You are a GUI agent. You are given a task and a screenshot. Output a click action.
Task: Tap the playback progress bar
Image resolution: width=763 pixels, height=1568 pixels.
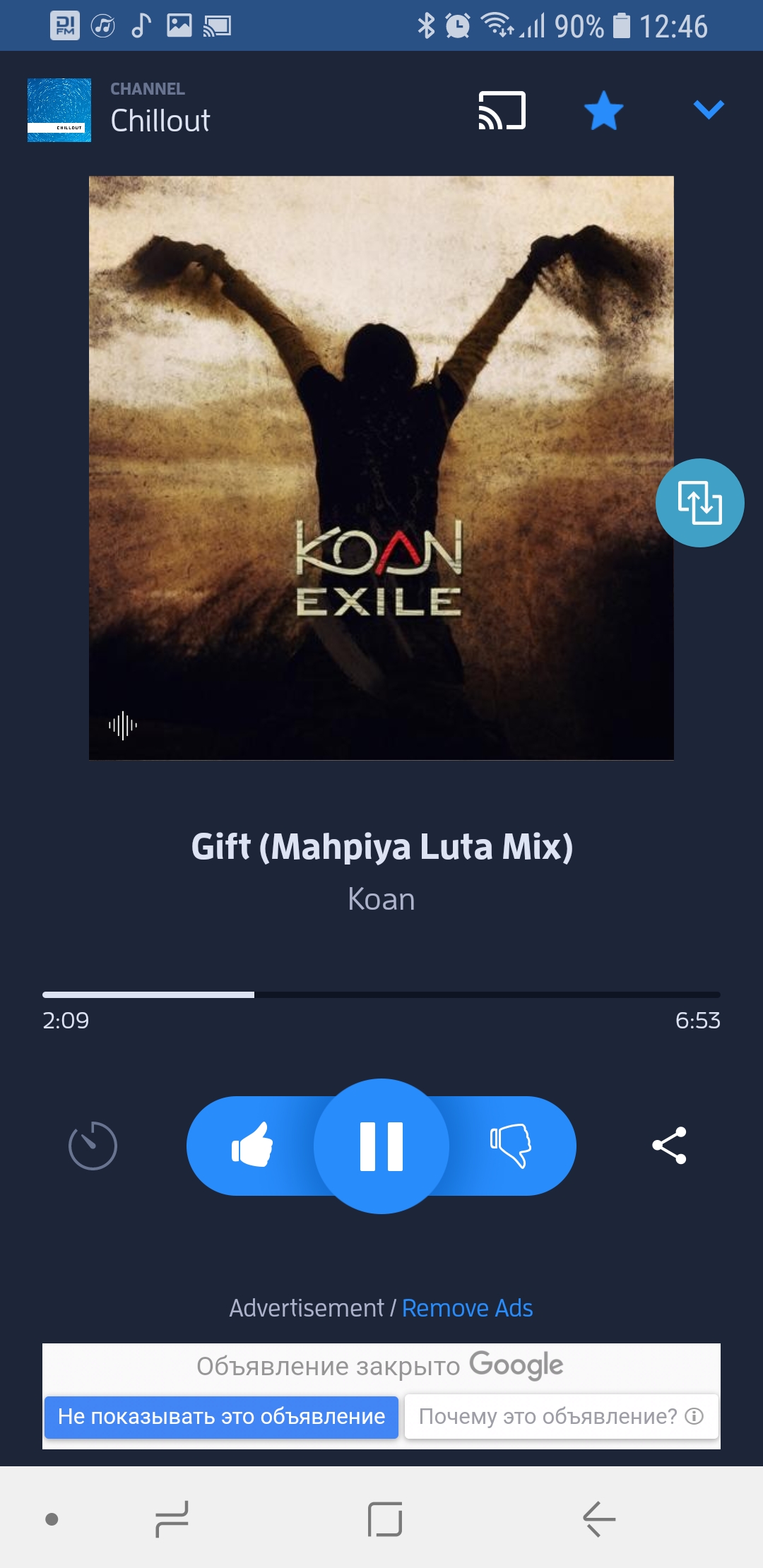point(381,994)
